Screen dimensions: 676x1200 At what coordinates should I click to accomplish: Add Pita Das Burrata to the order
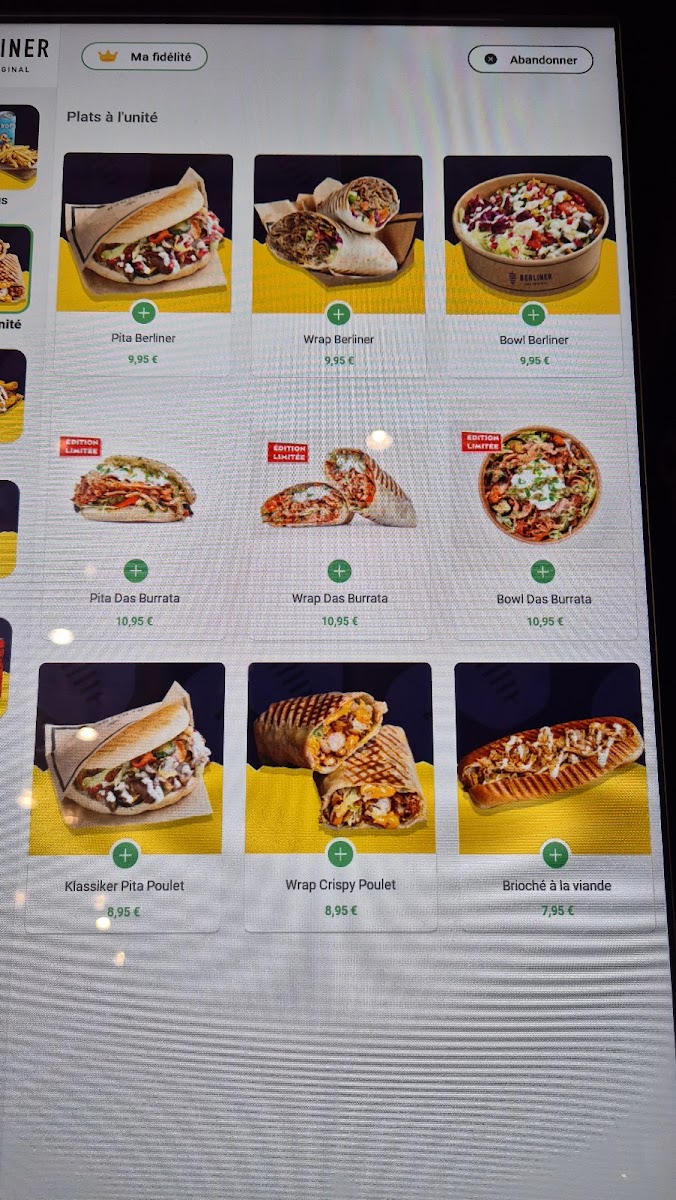coord(136,571)
